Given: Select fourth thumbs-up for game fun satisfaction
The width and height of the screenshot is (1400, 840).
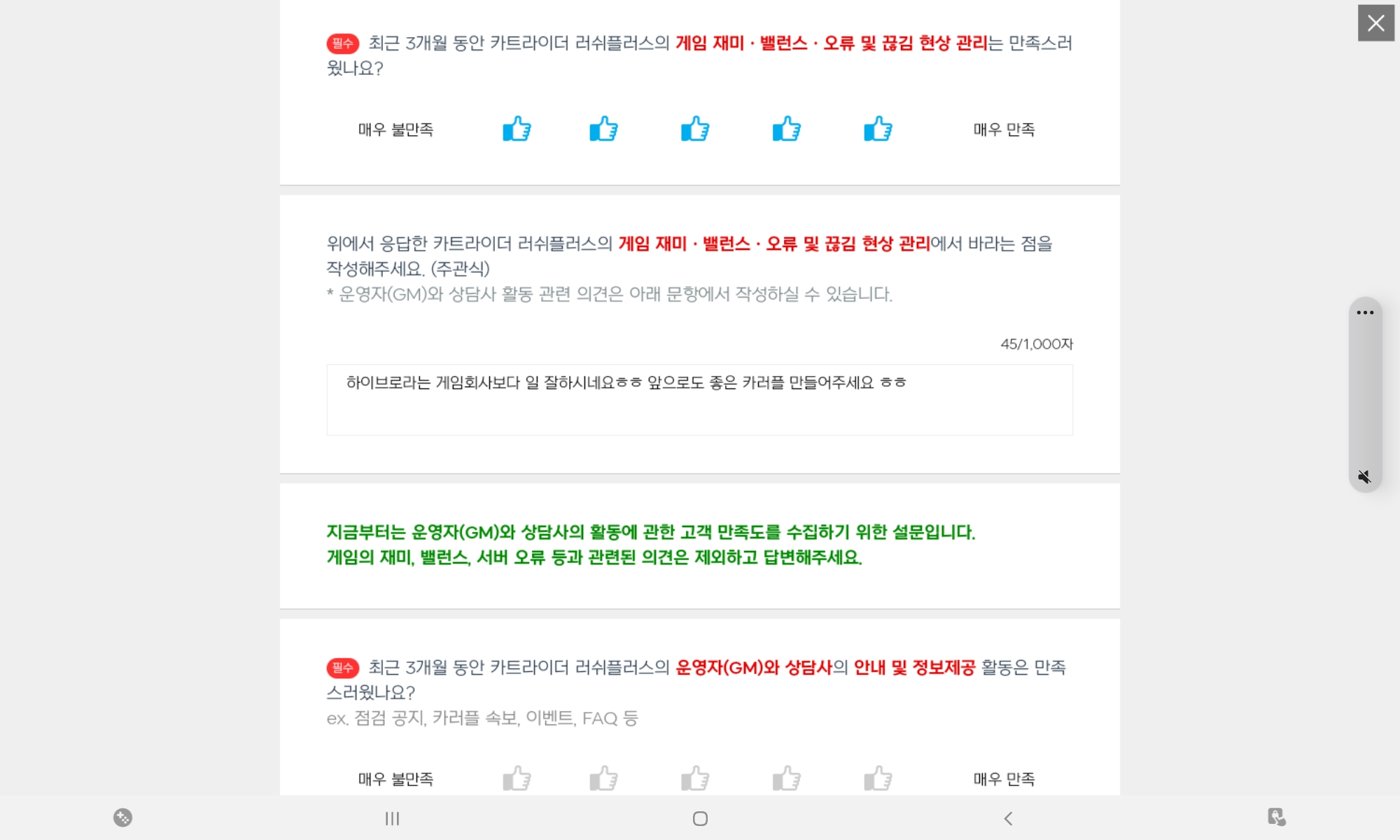Looking at the screenshot, I should tap(787, 129).
